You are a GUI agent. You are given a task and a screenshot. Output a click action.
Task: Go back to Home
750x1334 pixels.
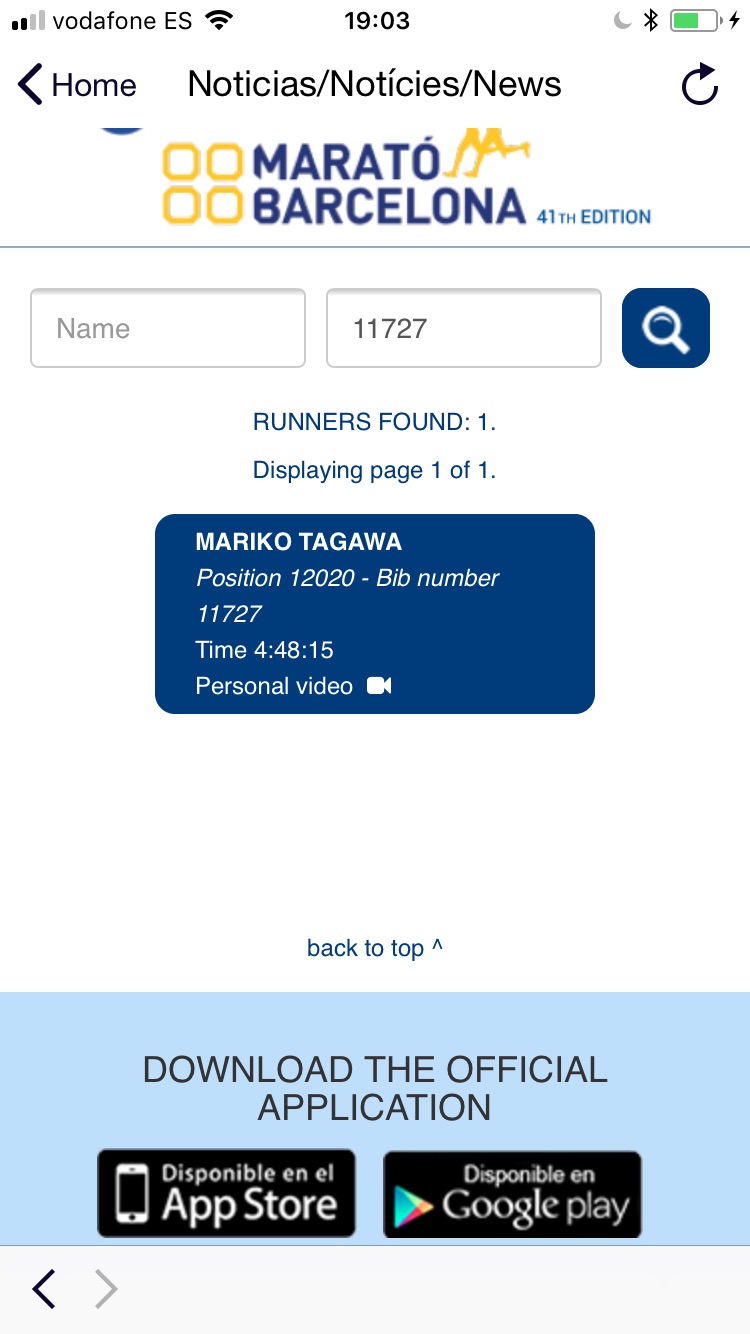[x=77, y=85]
